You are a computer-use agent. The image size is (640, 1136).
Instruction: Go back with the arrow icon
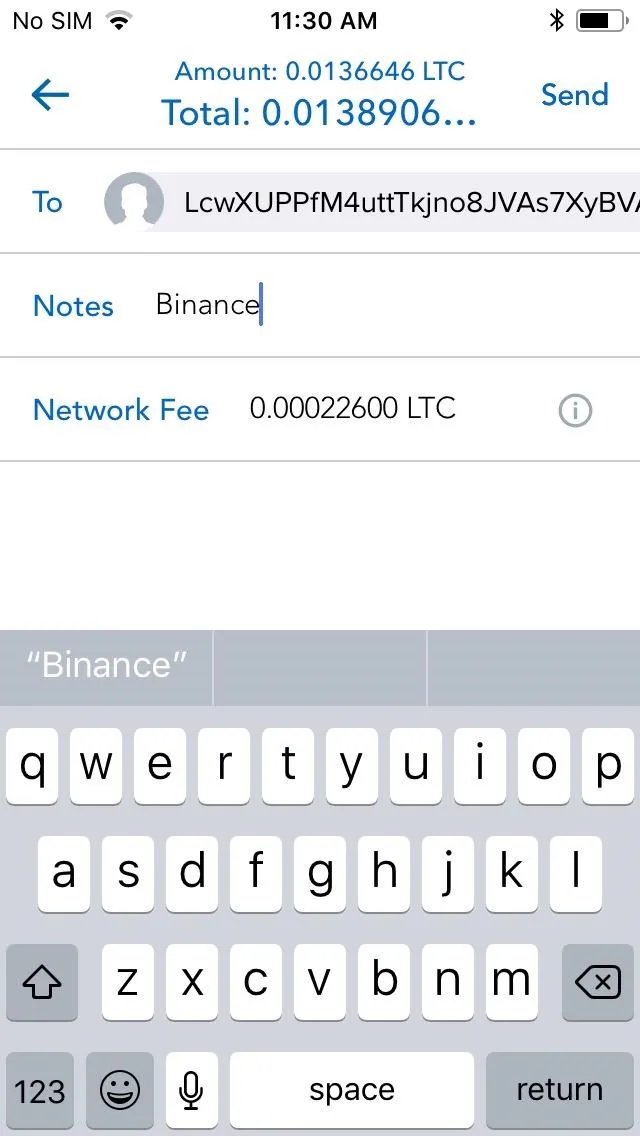(x=50, y=95)
